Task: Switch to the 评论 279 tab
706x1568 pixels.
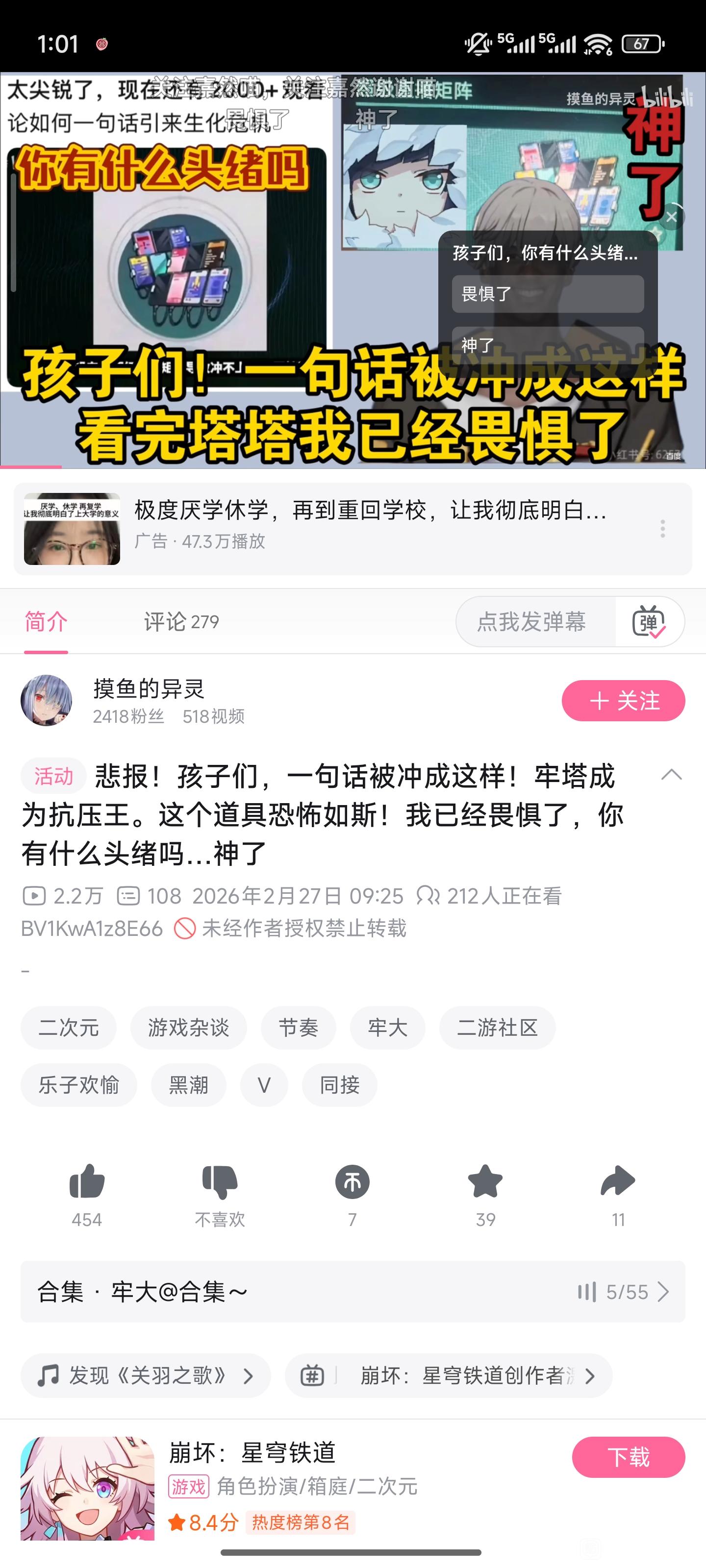Action: click(x=181, y=621)
